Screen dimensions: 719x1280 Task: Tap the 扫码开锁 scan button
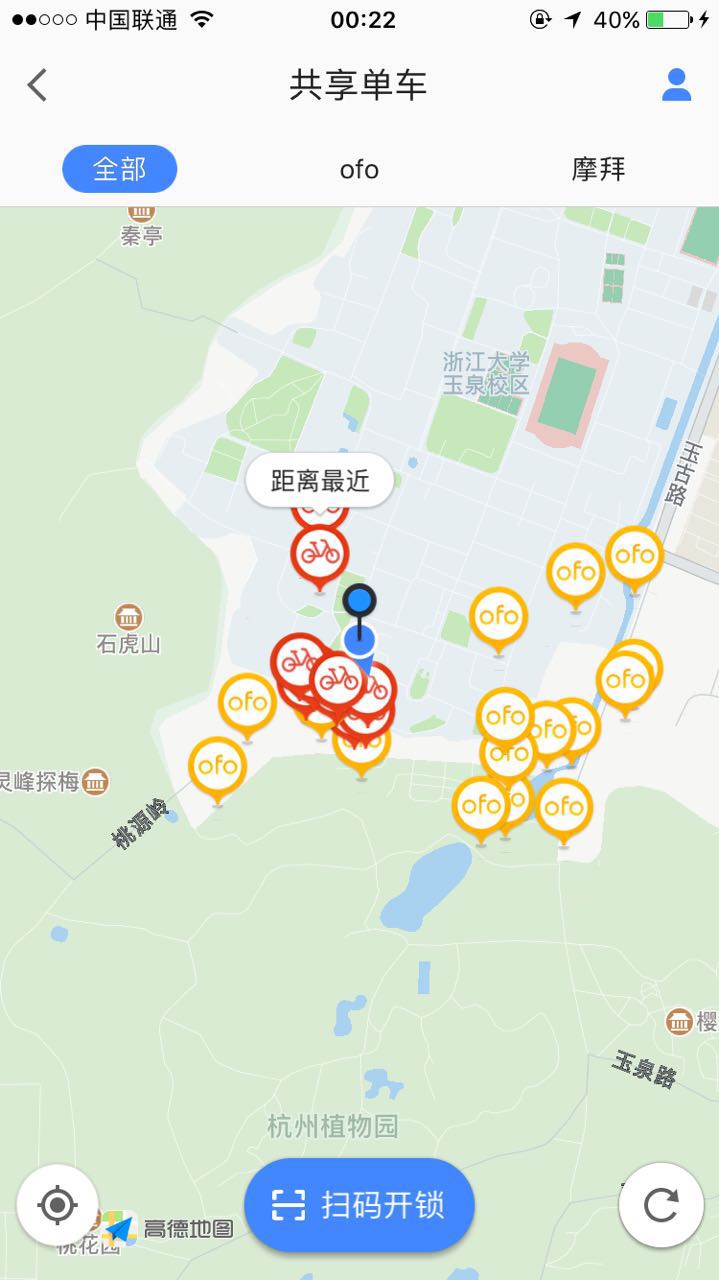click(359, 1205)
